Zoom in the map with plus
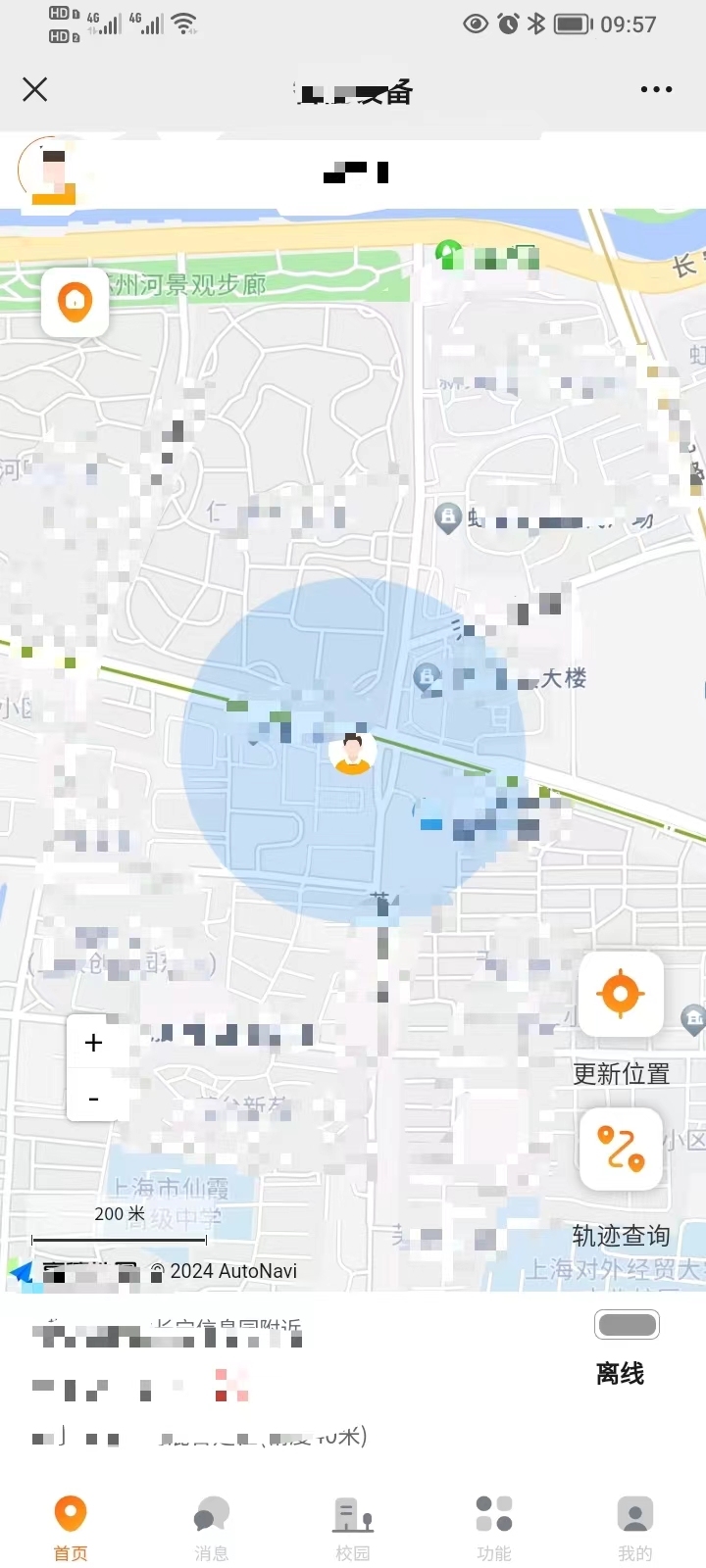Screen dimensions: 706x1568 [x=94, y=1043]
